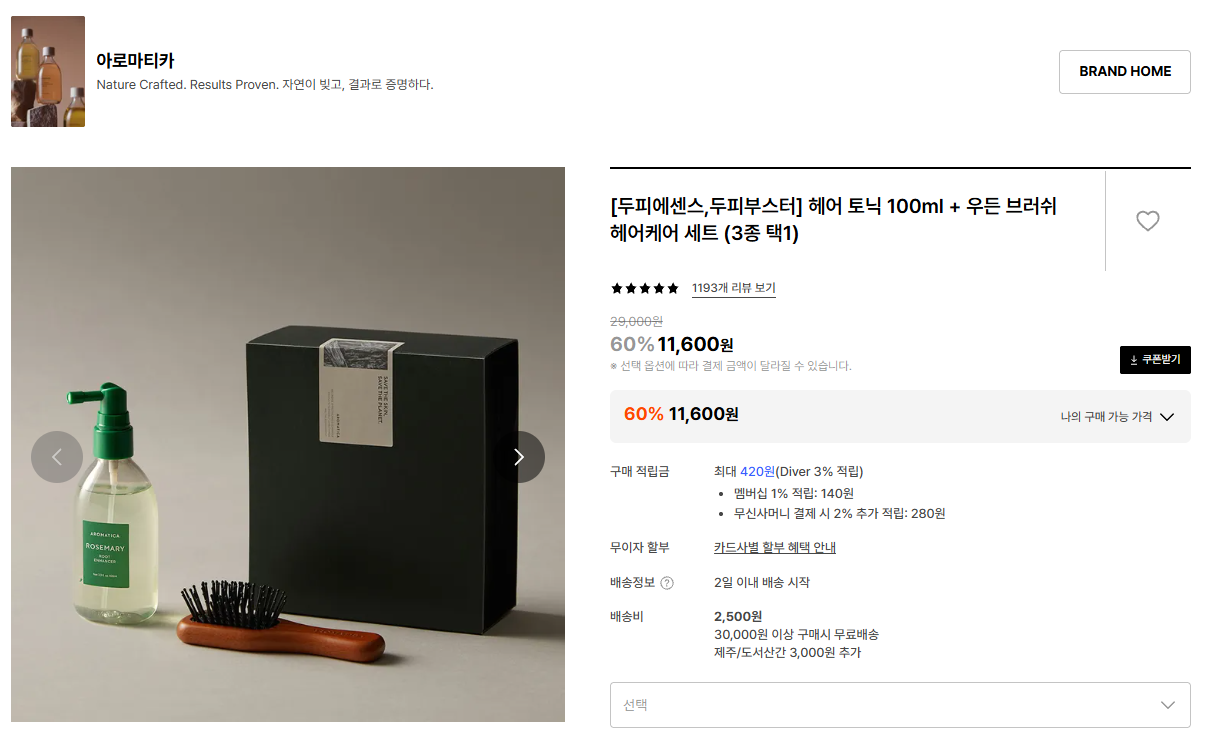Download coupon via 쿠폰받기 button
Screen dimensions: 1232x731
click(x=1155, y=360)
